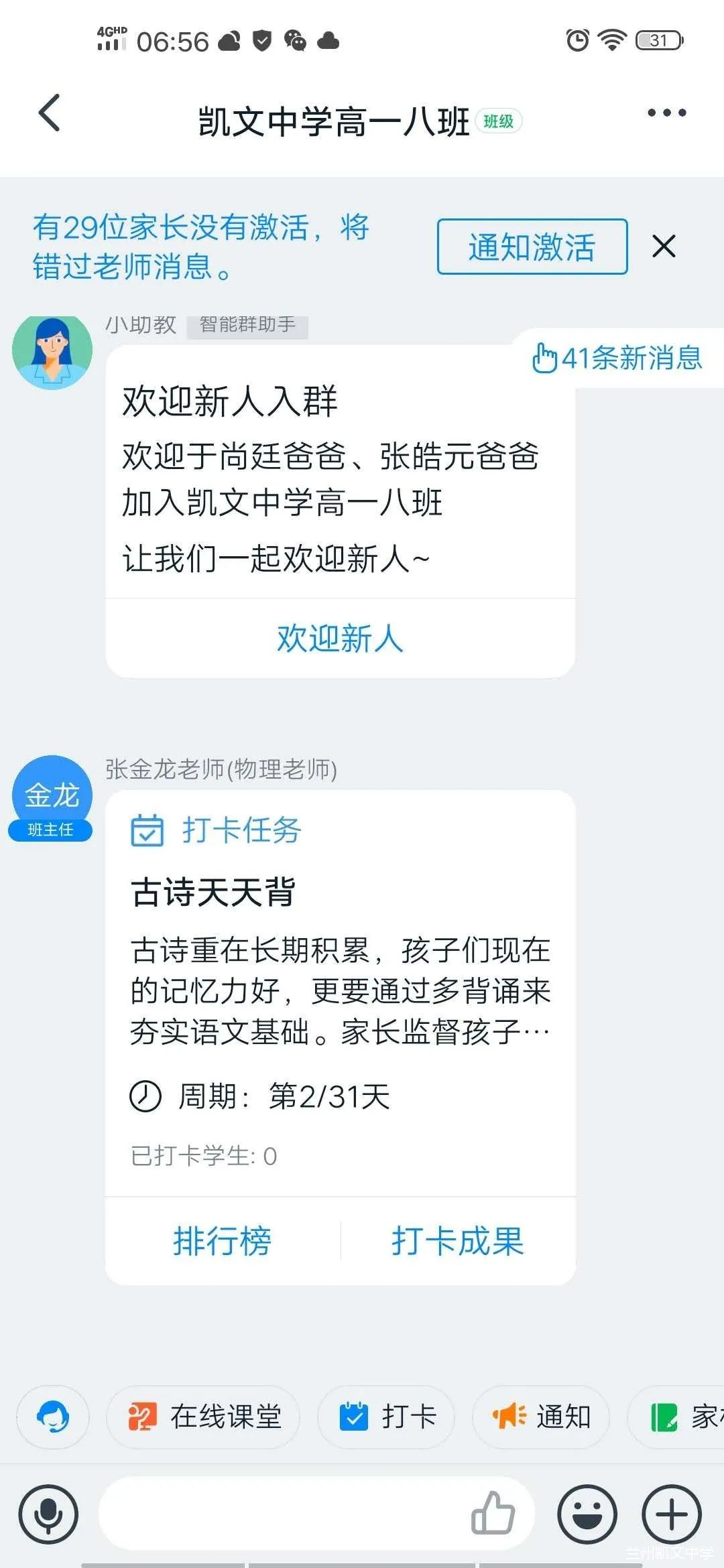The width and height of the screenshot is (724, 1568).
Task: Open the 小助教 assistant avatar
Action: (52, 352)
